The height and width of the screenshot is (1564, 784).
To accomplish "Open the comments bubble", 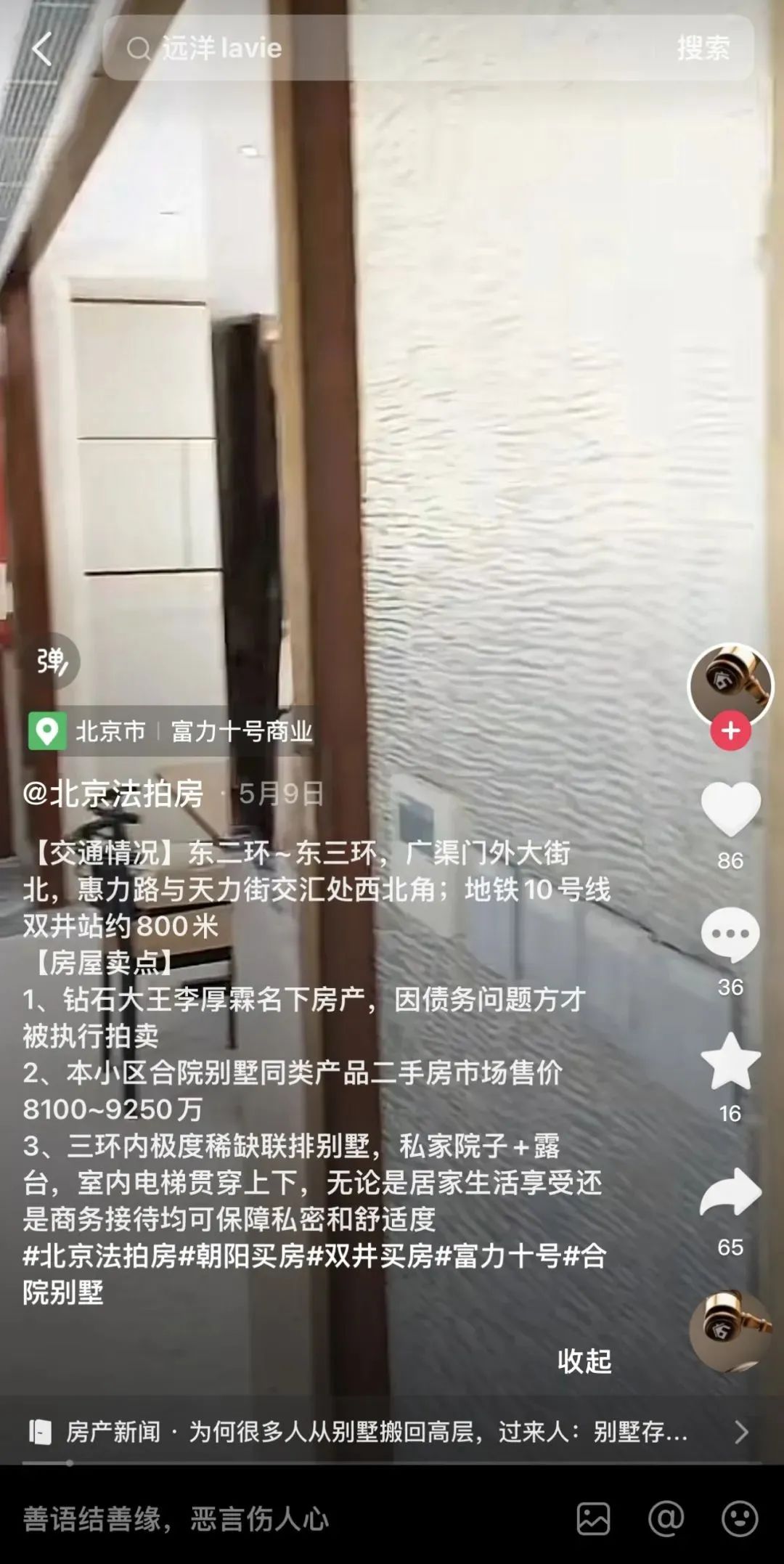I will tap(730, 934).
